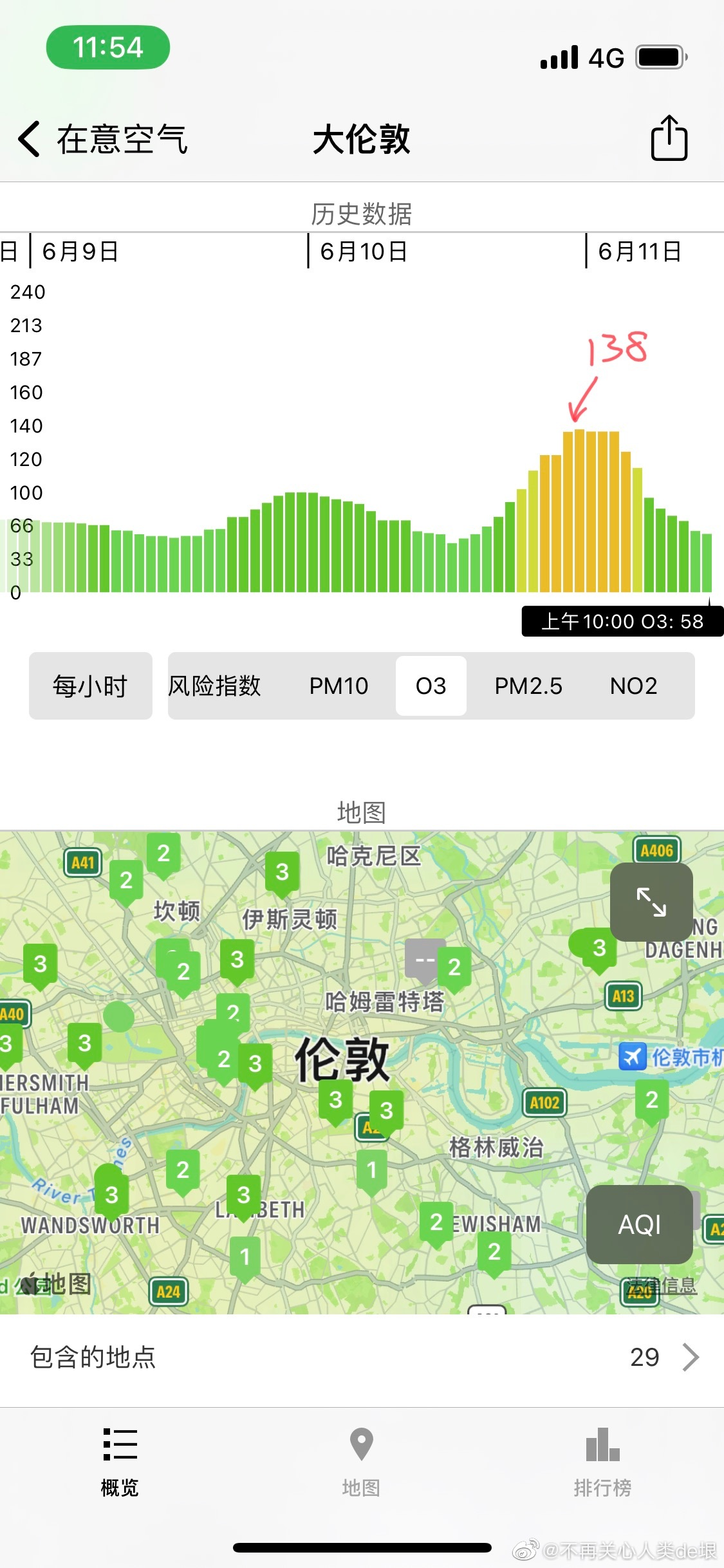724x1568 pixels.
Task: Open 法律信息 link on map
Action: pos(663,1285)
